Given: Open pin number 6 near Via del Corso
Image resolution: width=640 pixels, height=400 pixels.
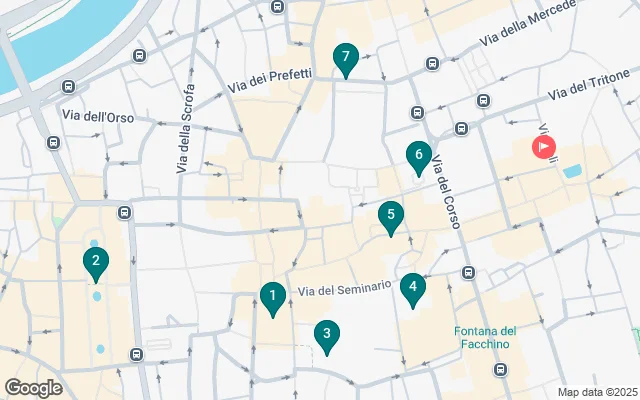Looking at the screenshot, I should 419,156.
